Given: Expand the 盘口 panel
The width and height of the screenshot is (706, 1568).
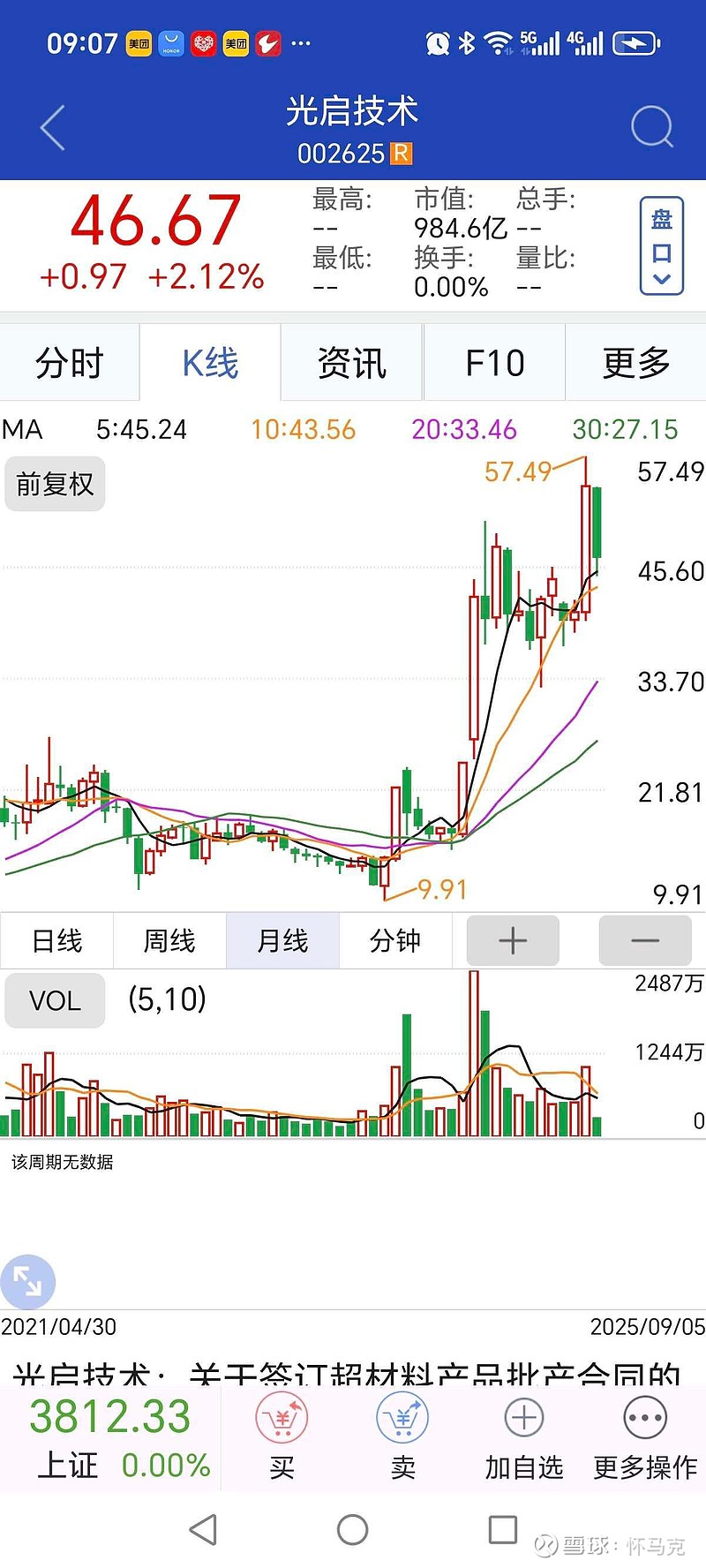Looking at the screenshot, I should (x=661, y=245).
